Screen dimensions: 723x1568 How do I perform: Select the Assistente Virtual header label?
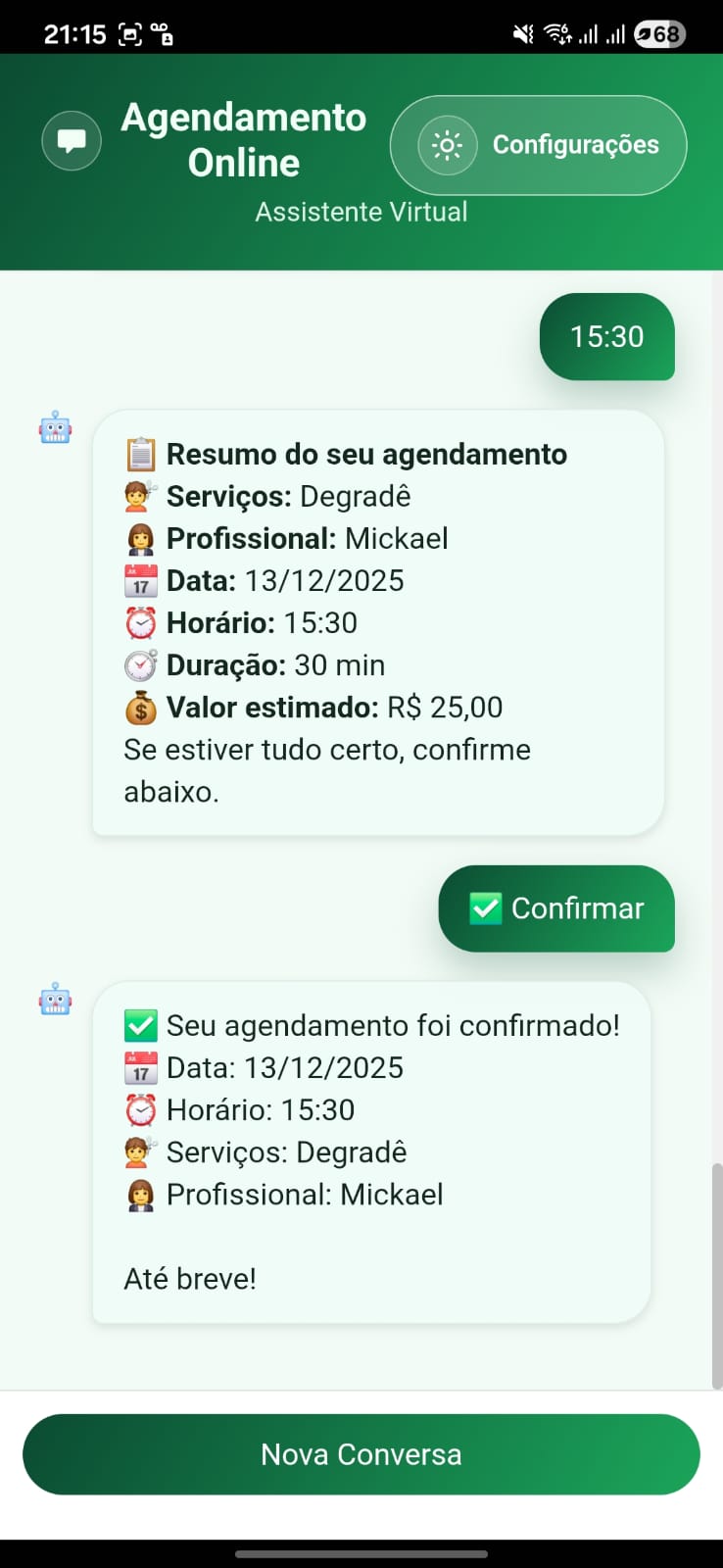[361, 211]
